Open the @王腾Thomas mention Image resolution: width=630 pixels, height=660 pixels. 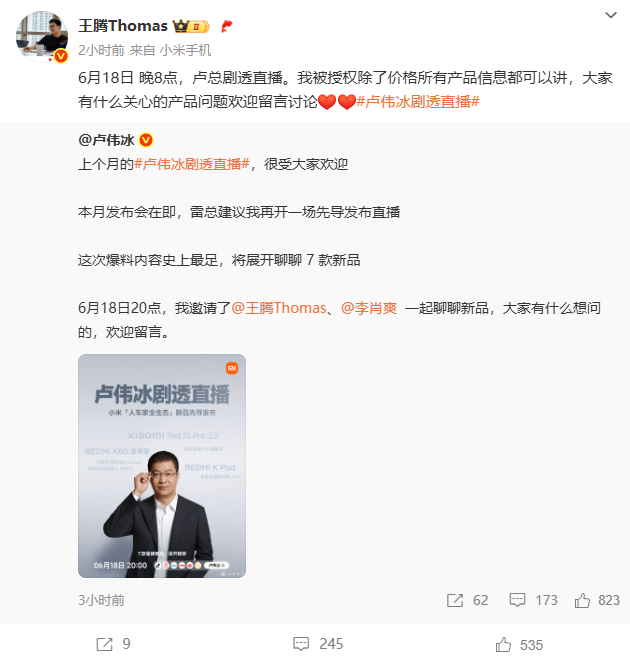[x=279, y=308]
